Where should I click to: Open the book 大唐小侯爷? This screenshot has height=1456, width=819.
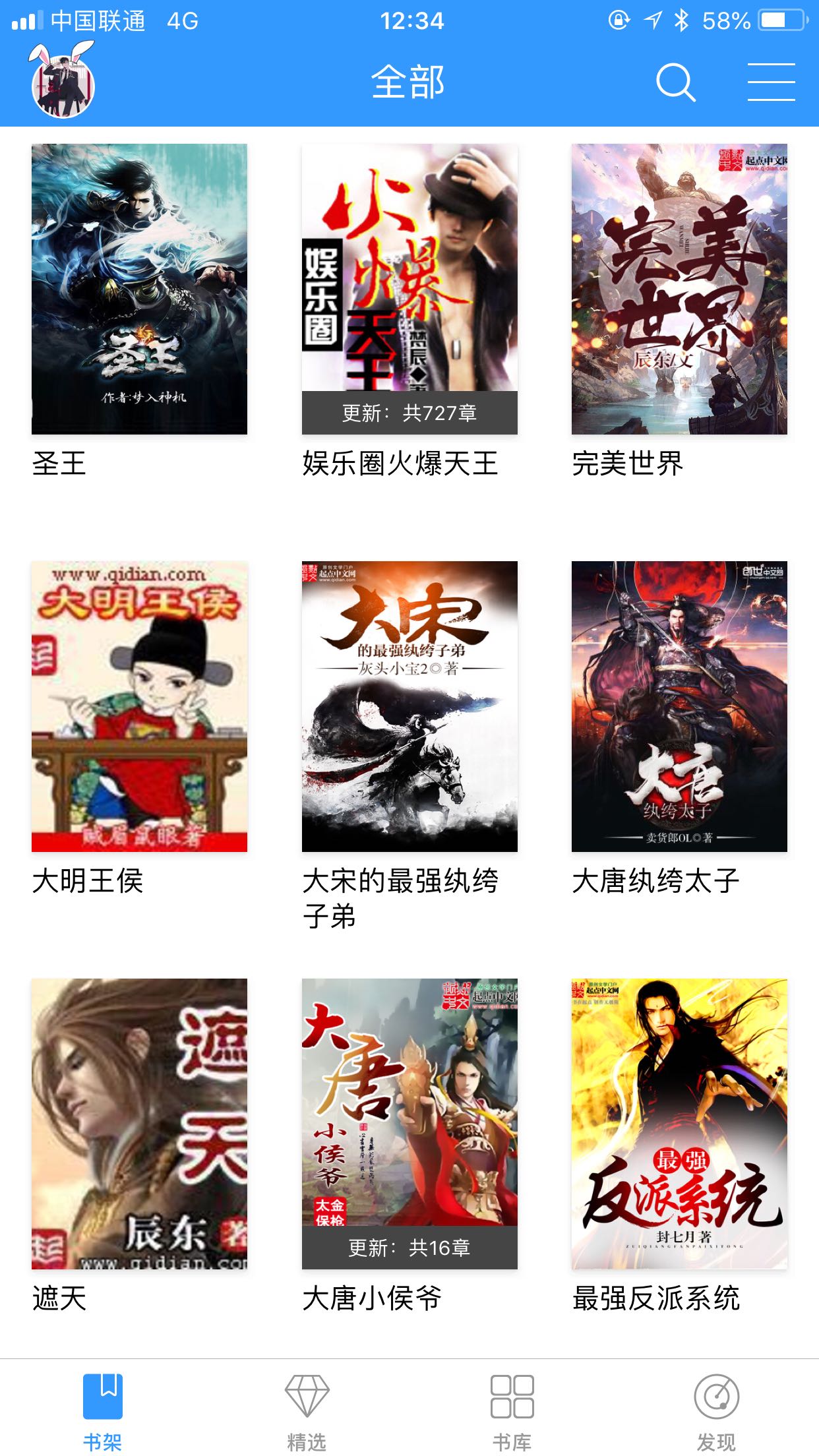(x=409, y=1124)
